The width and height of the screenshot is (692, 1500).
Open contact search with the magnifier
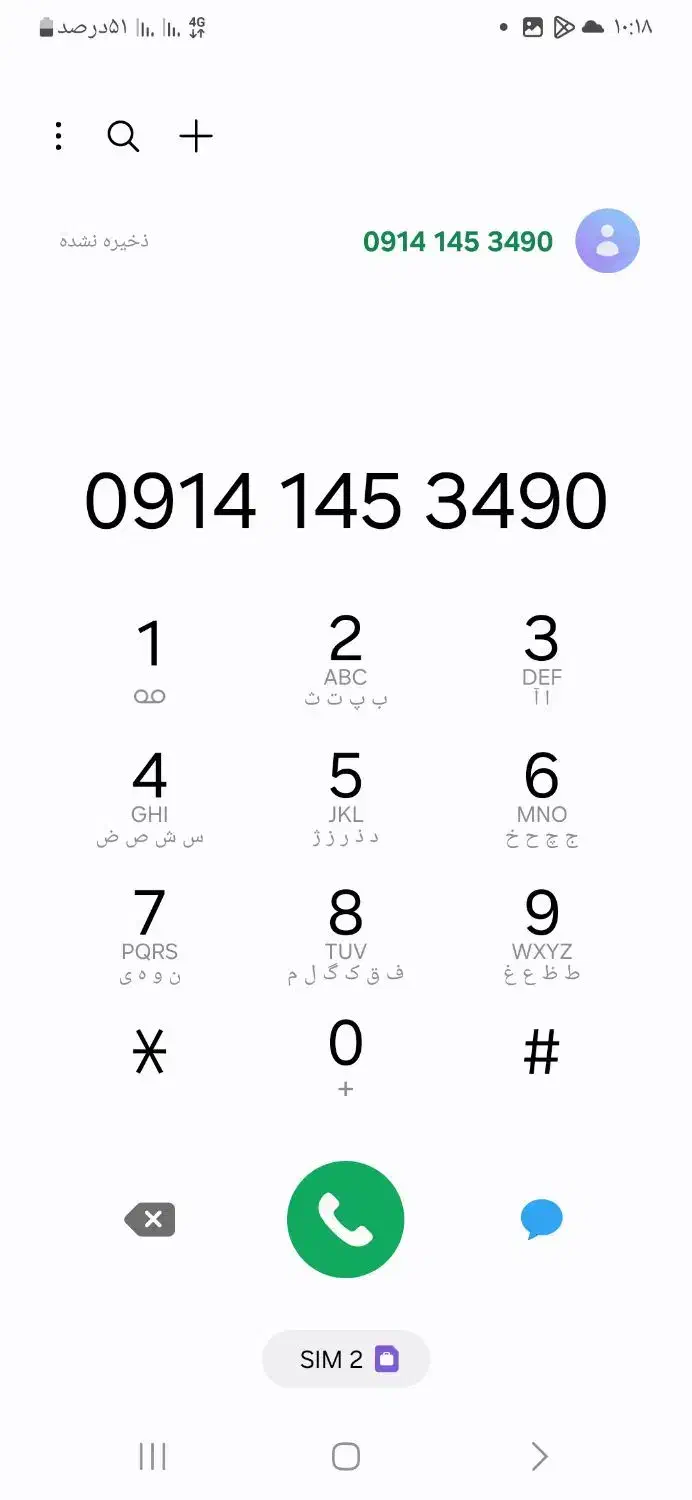pos(123,137)
